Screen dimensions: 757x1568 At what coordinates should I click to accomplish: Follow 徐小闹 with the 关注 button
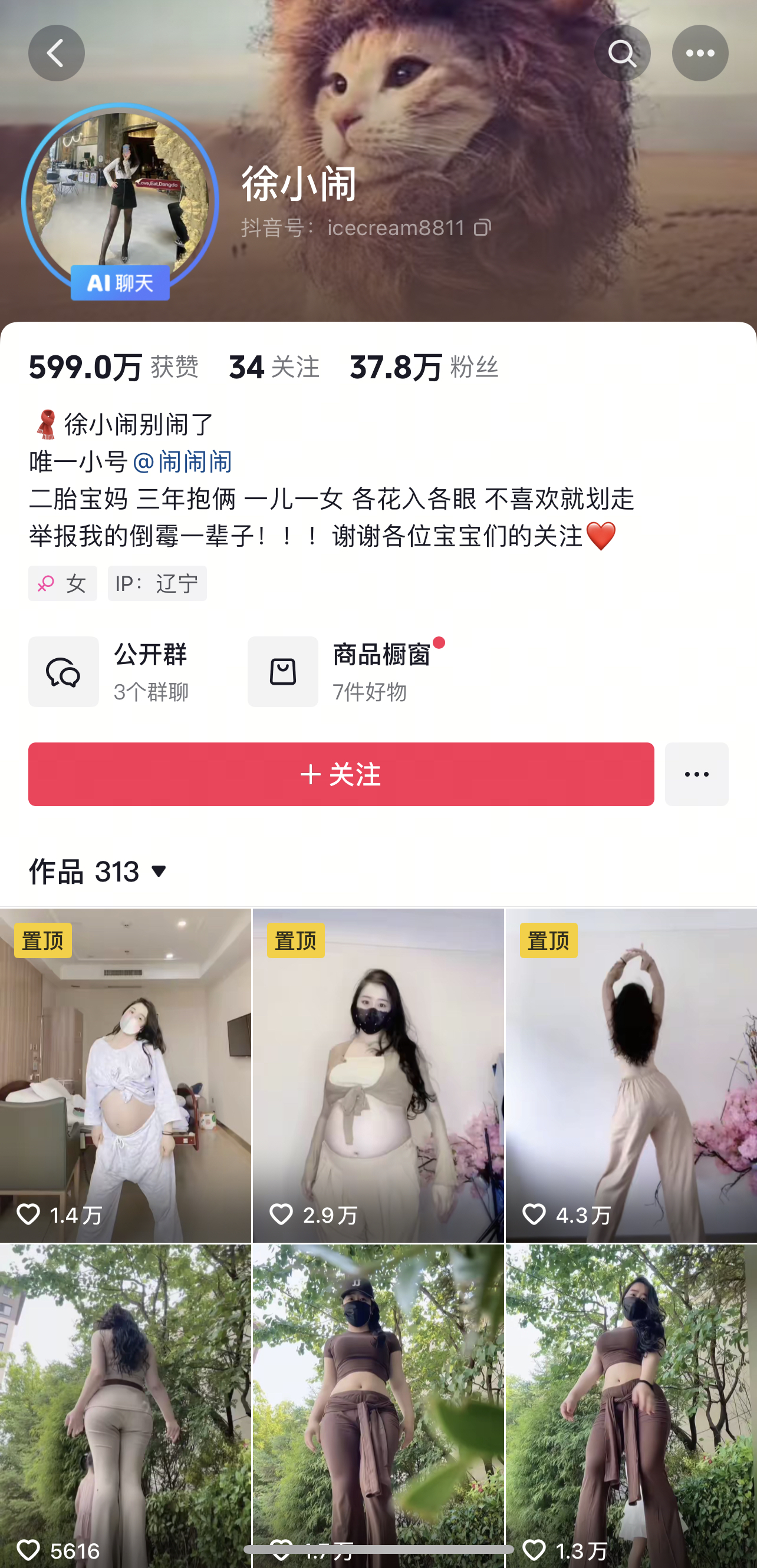coord(341,774)
